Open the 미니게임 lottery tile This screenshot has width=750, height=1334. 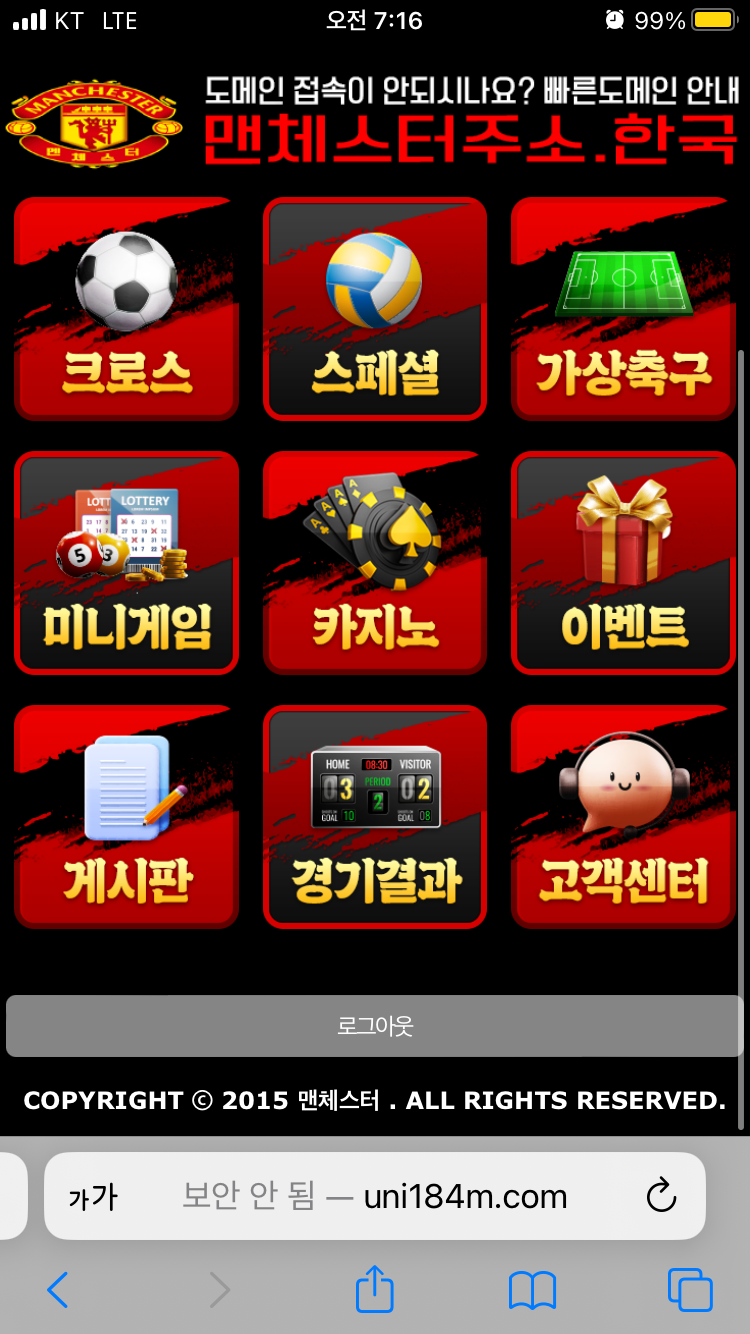click(127, 563)
